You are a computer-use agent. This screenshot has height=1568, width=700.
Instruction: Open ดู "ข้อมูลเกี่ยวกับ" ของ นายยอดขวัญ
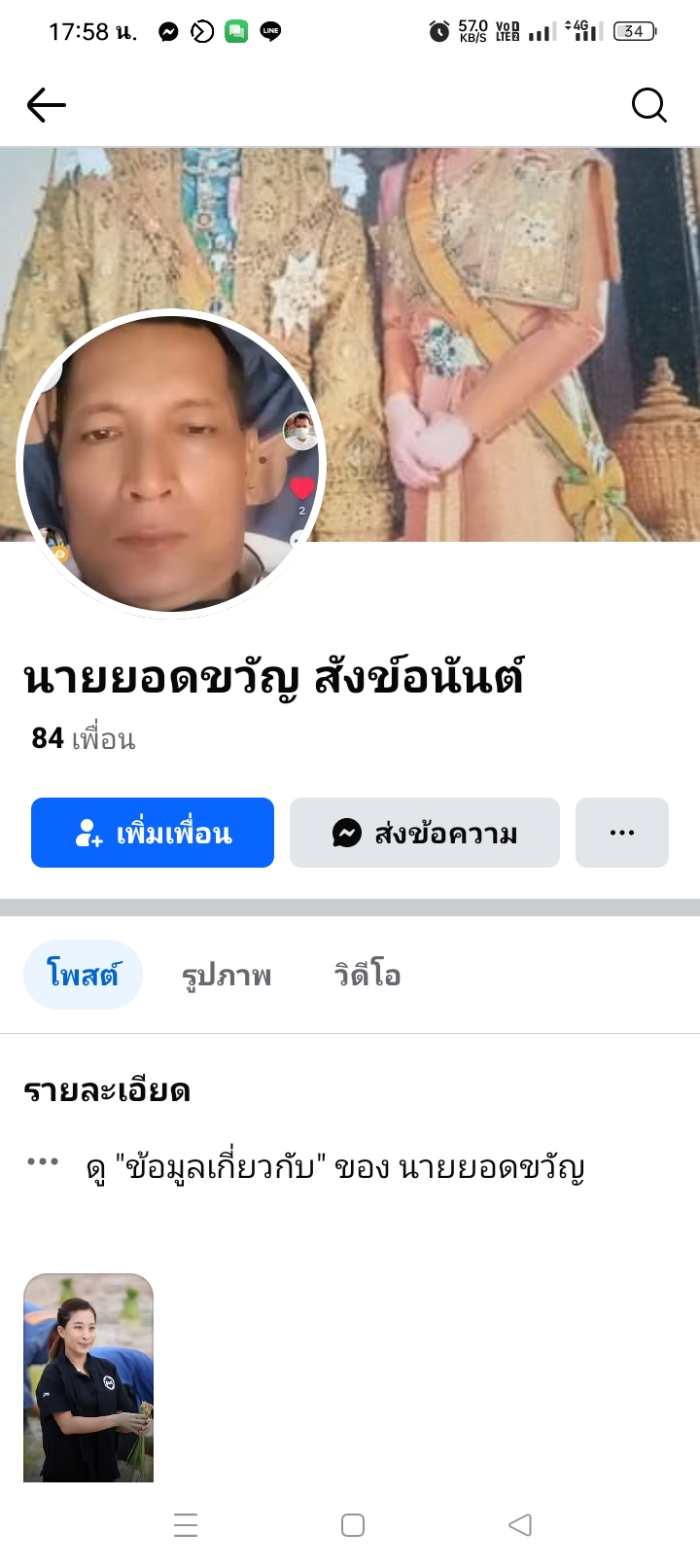(x=335, y=1166)
